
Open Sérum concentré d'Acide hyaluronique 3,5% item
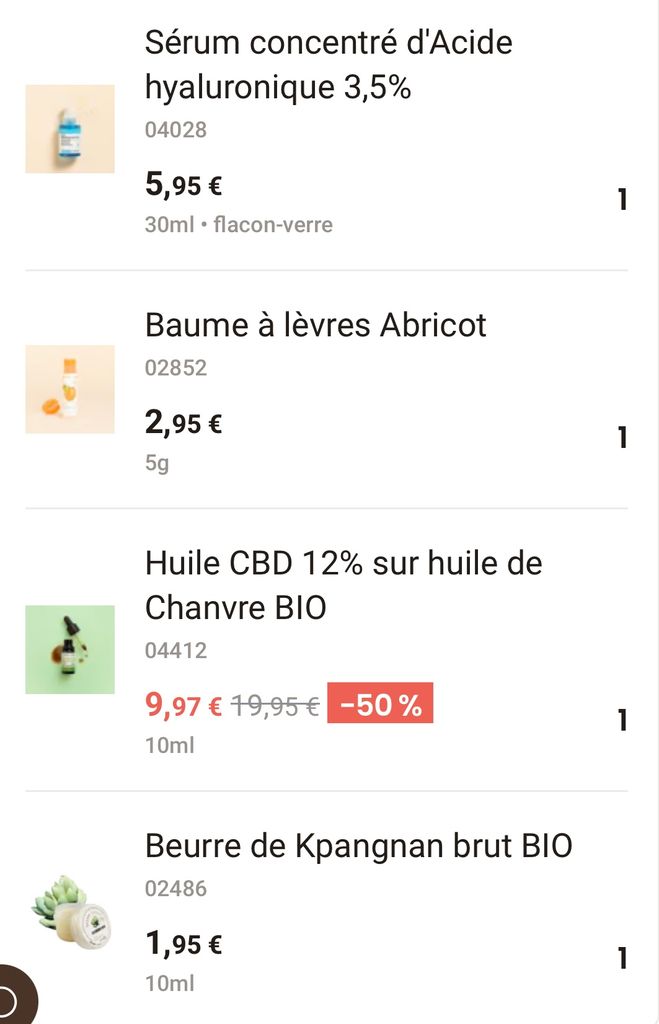coord(328,65)
